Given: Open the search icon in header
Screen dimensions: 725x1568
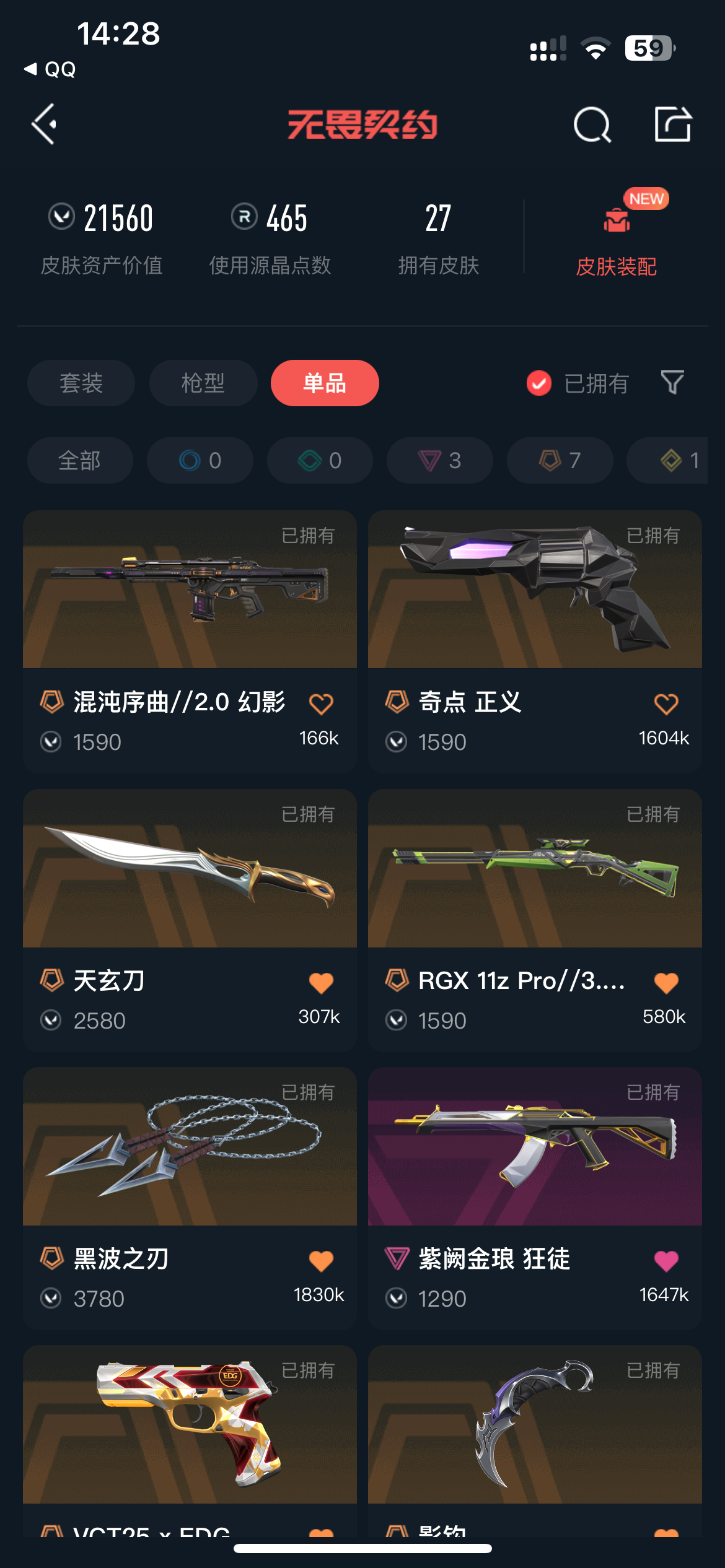Looking at the screenshot, I should [x=592, y=124].
